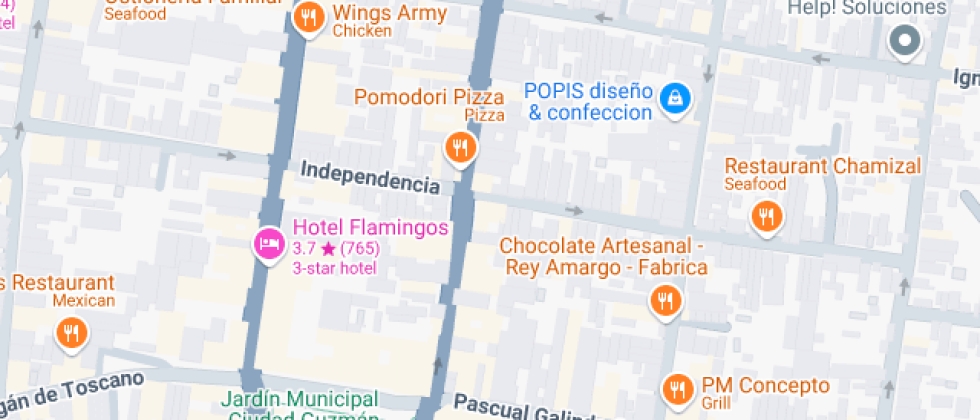Select the Pomodori Pizza map marker
The height and width of the screenshot is (420, 980).
point(460,149)
